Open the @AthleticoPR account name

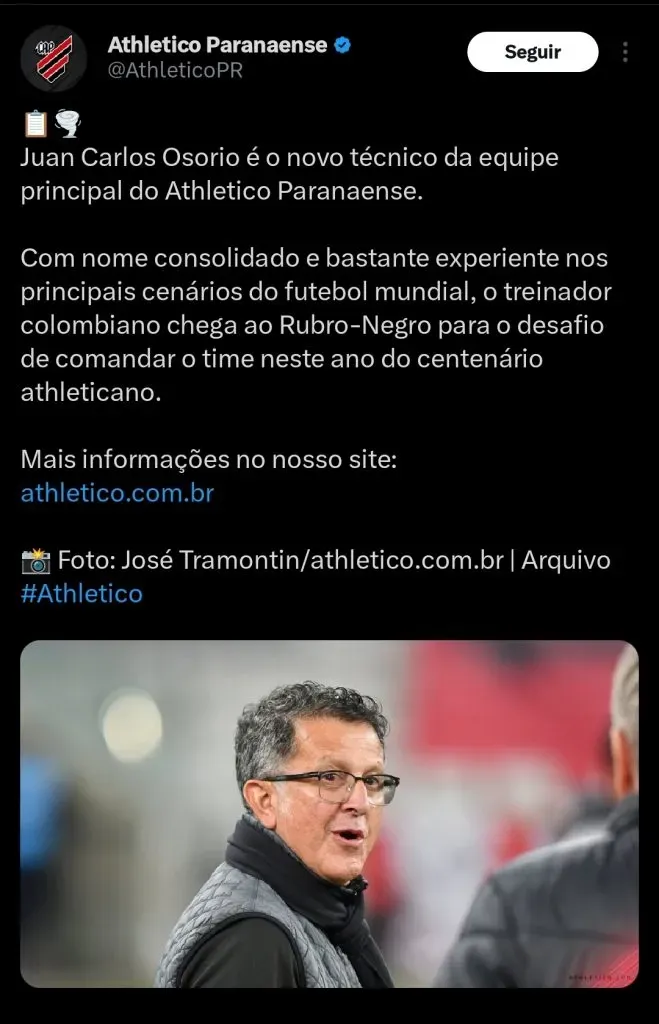point(175,71)
